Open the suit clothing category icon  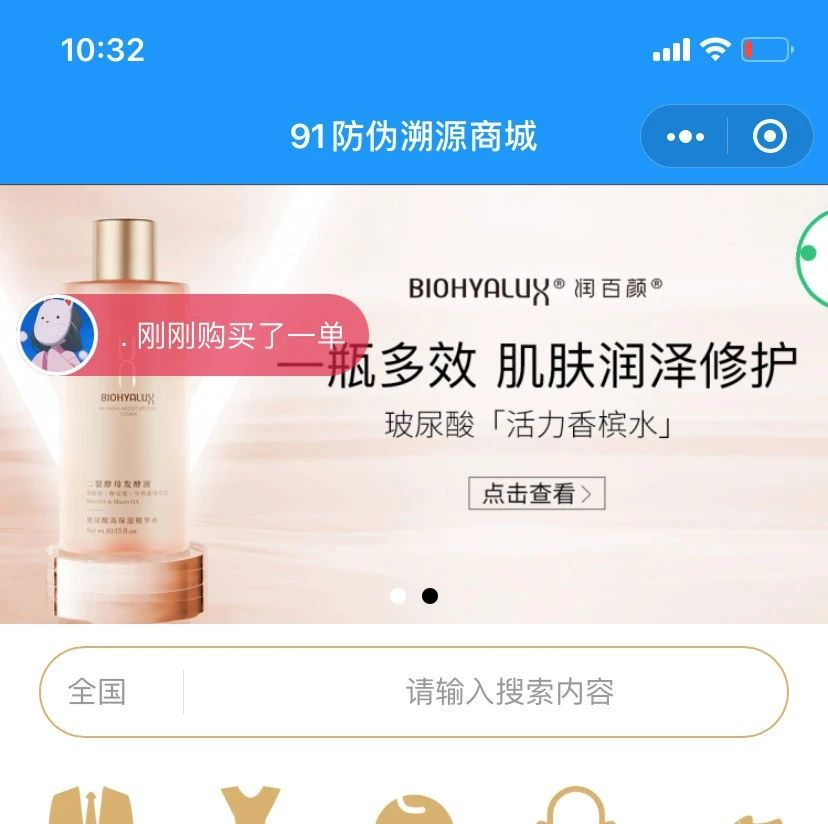pyautogui.click(x=91, y=805)
